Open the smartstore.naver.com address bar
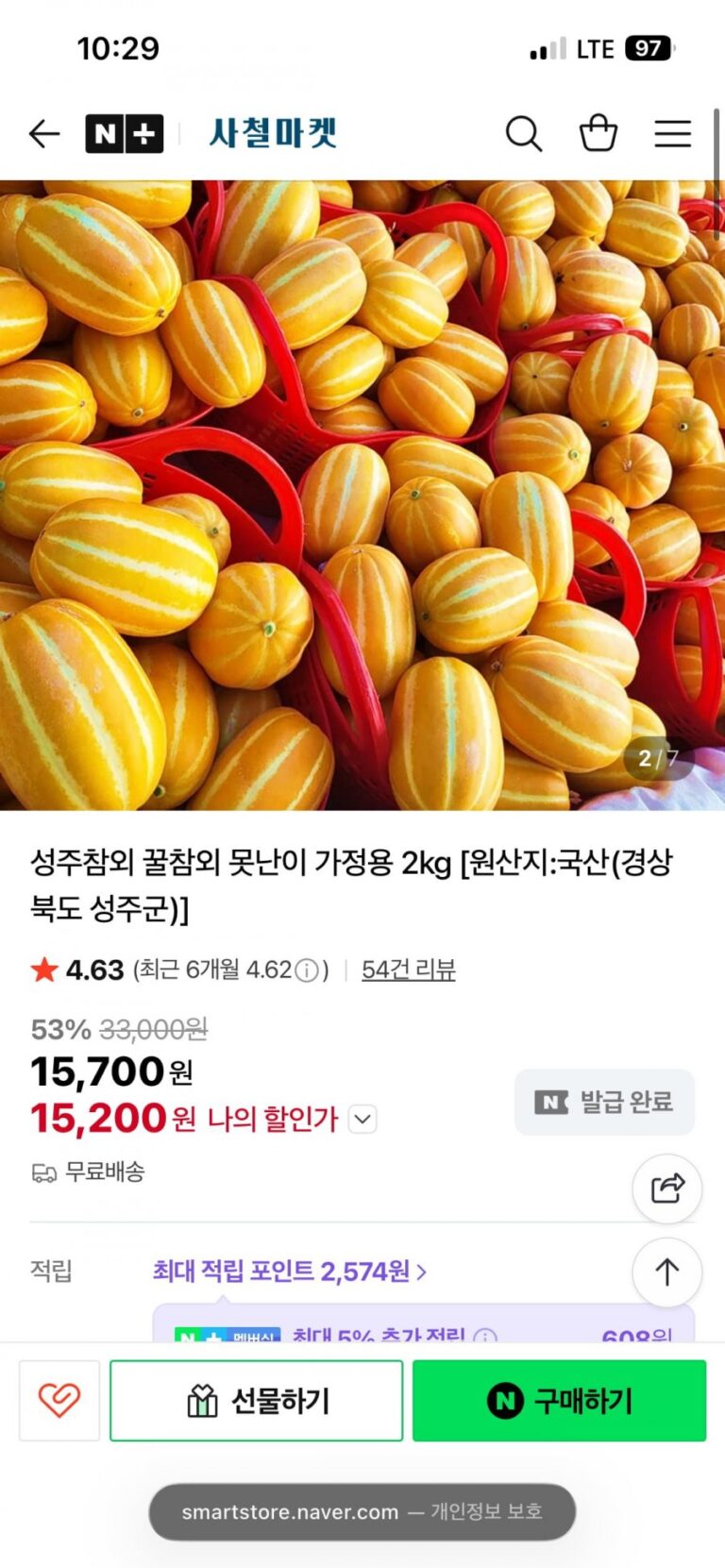The image size is (725, 1568). click(x=362, y=1511)
